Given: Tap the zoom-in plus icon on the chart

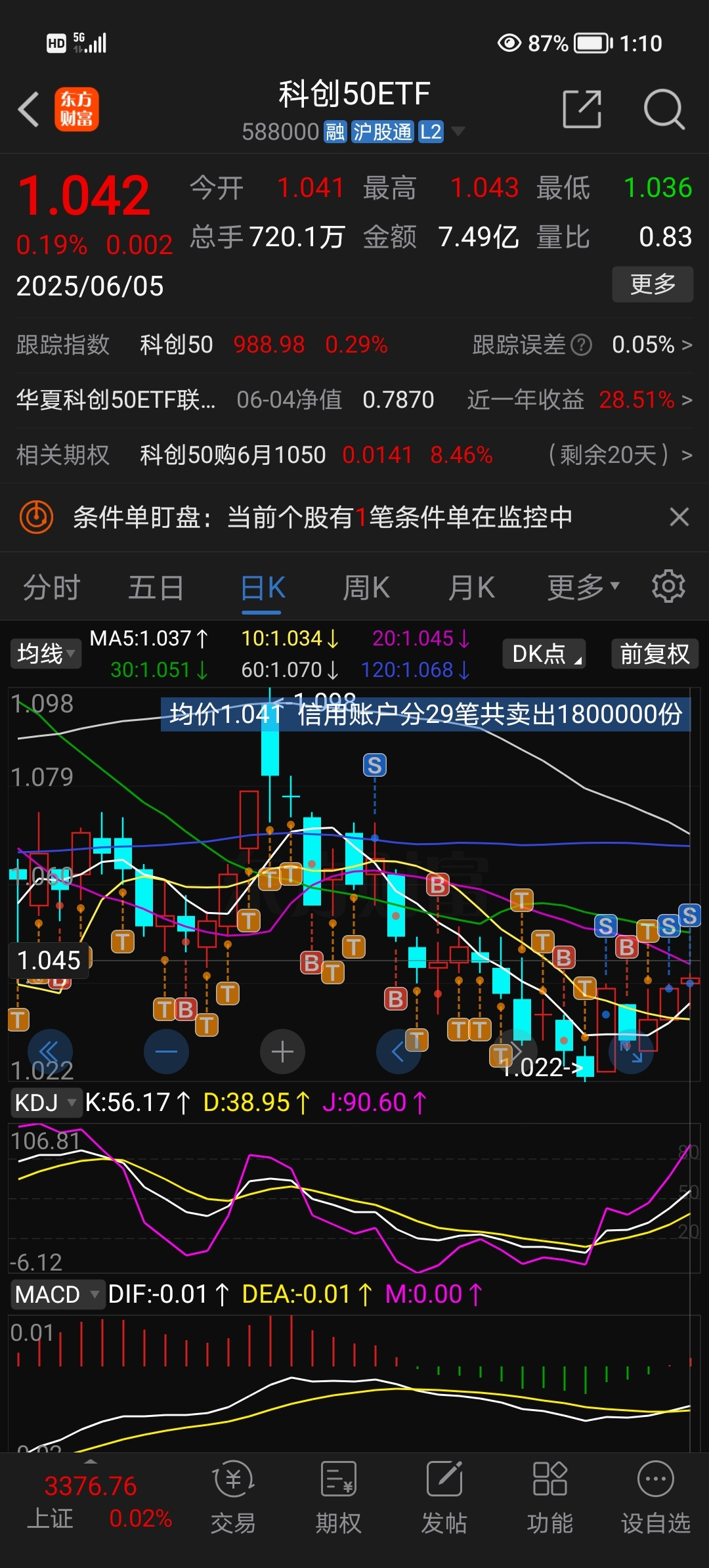Looking at the screenshot, I should click(282, 1051).
